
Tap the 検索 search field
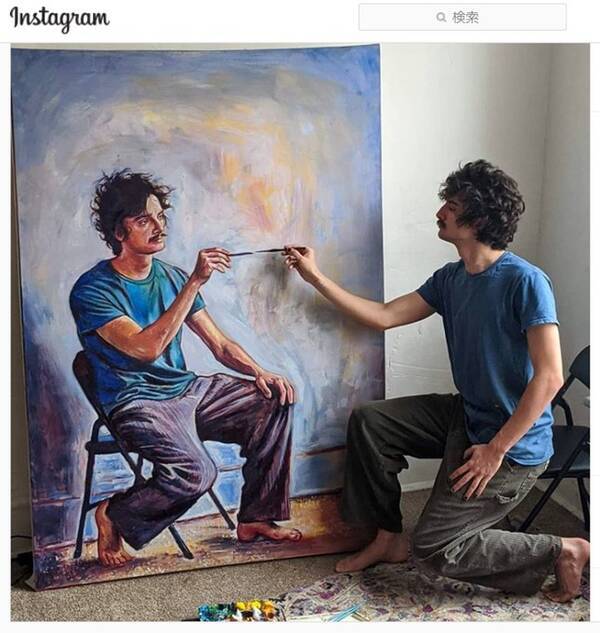[462, 17]
